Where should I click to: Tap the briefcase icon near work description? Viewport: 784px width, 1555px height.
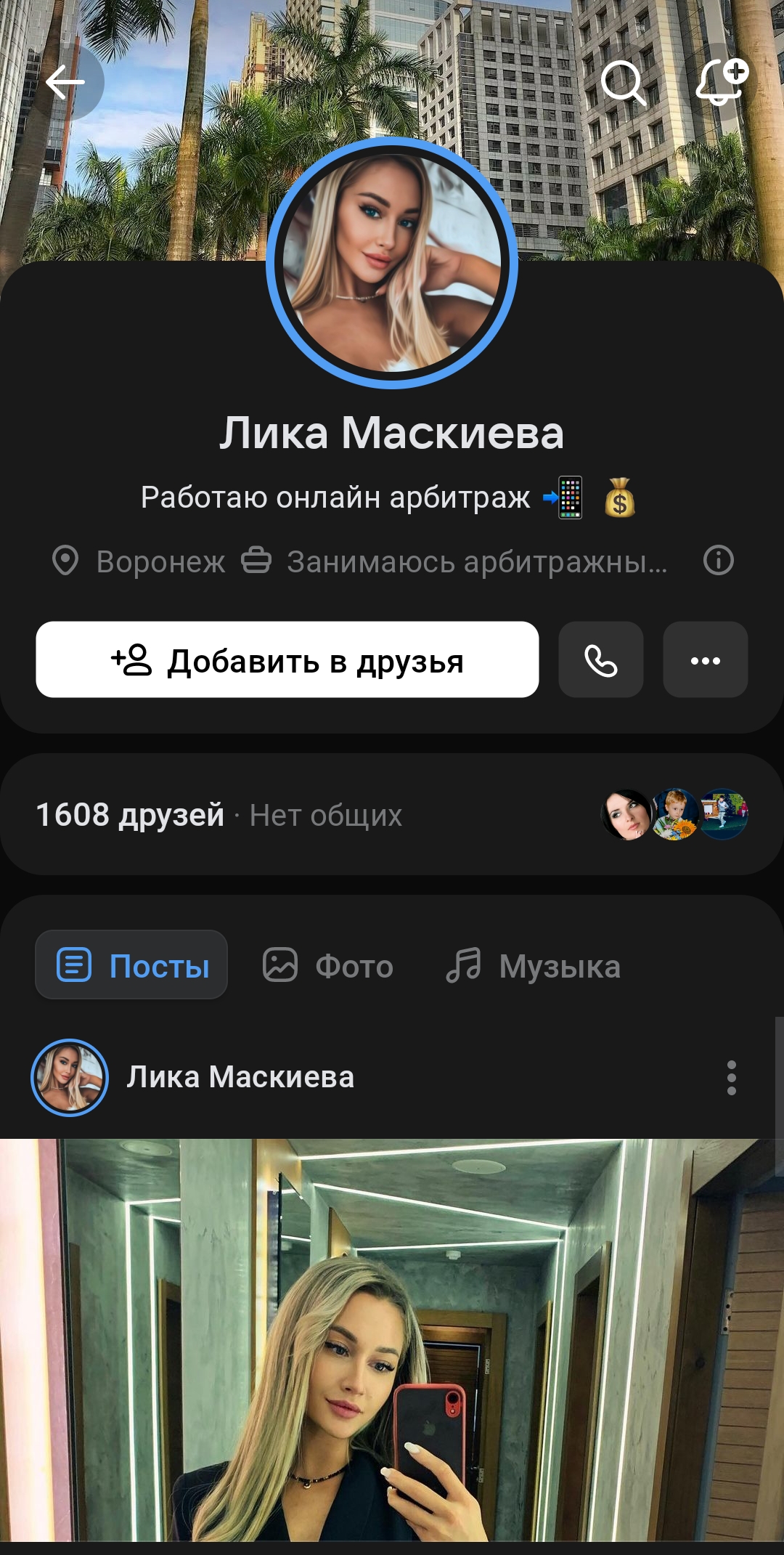tap(256, 559)
